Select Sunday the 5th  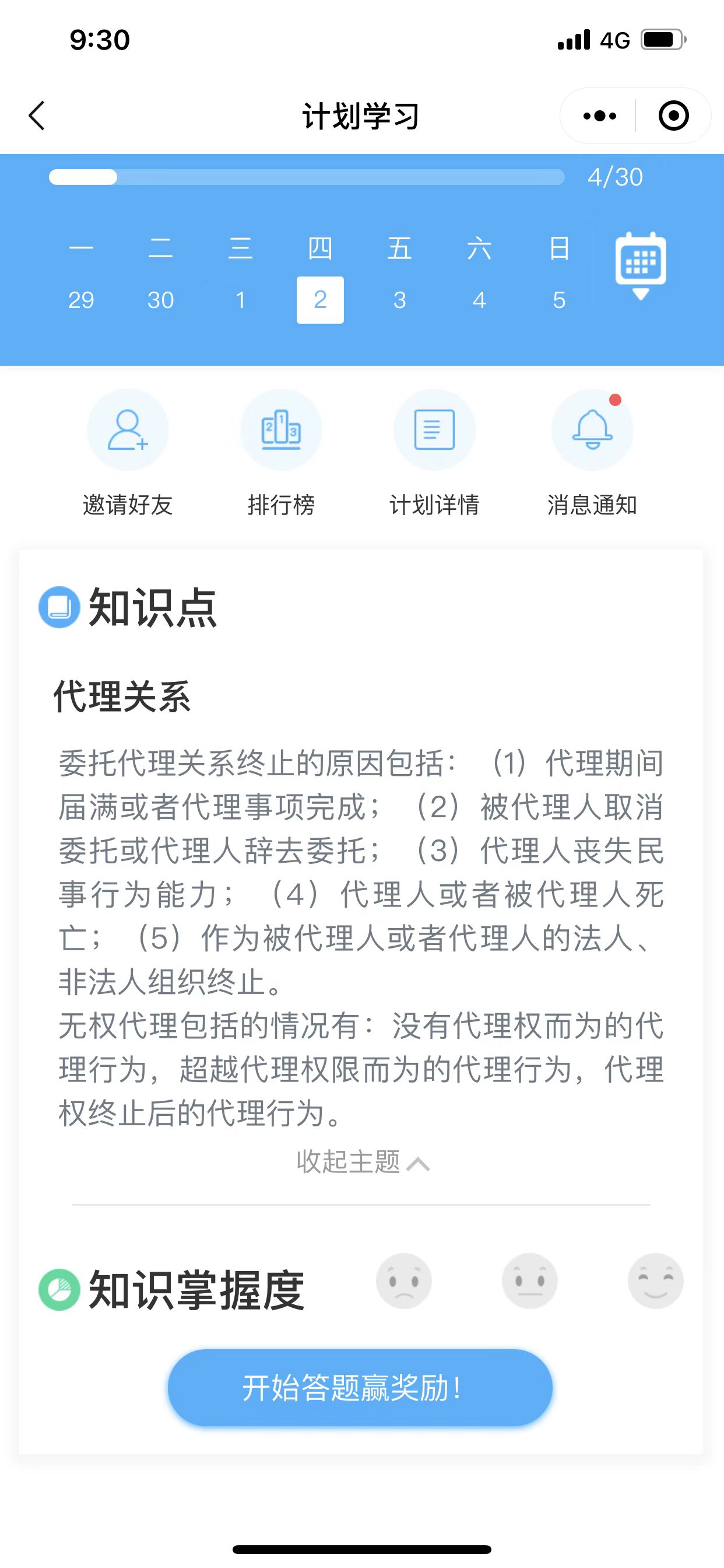[x=559, y=300]
